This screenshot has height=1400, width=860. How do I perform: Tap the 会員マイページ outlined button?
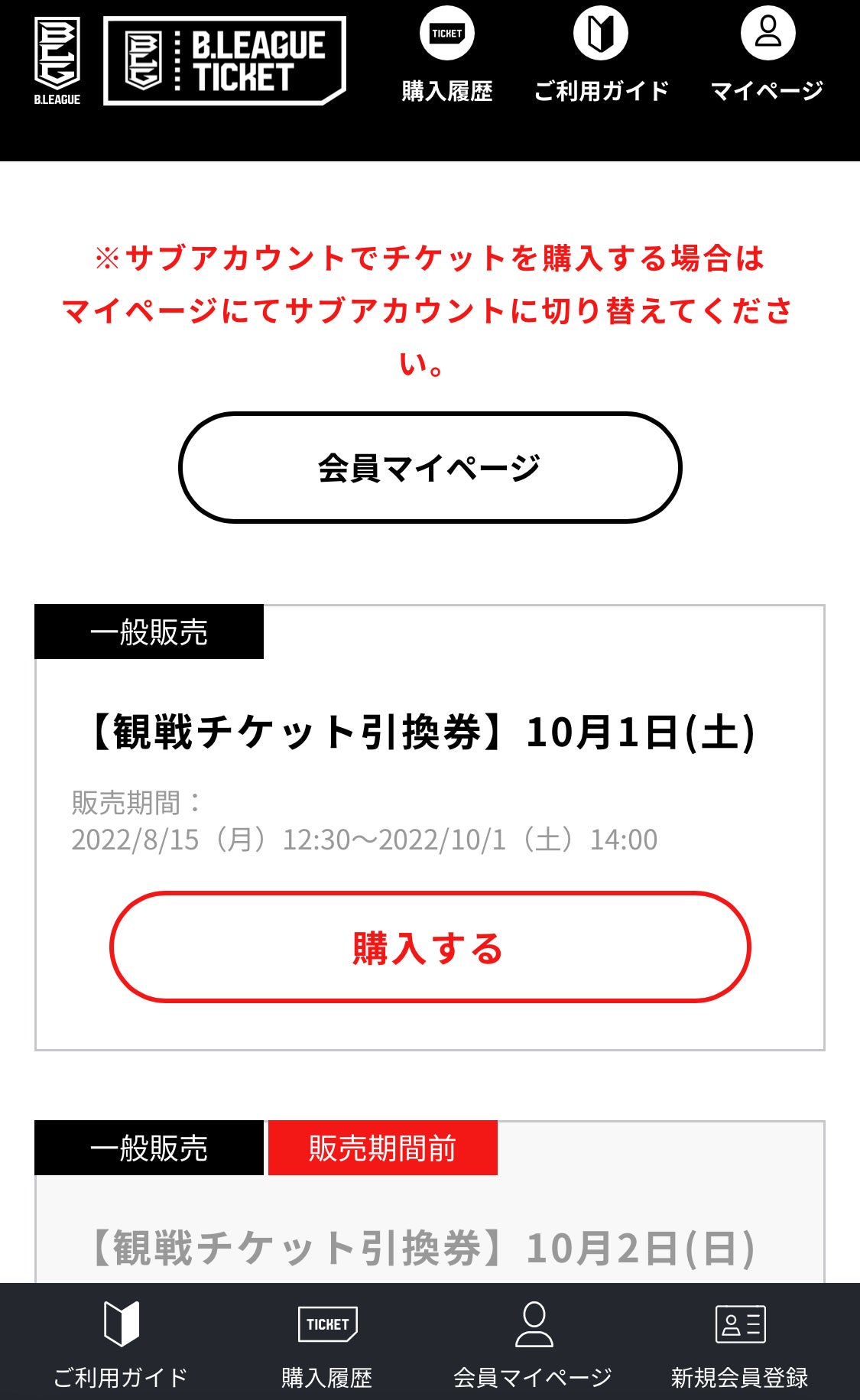click(x=430, y=467)
